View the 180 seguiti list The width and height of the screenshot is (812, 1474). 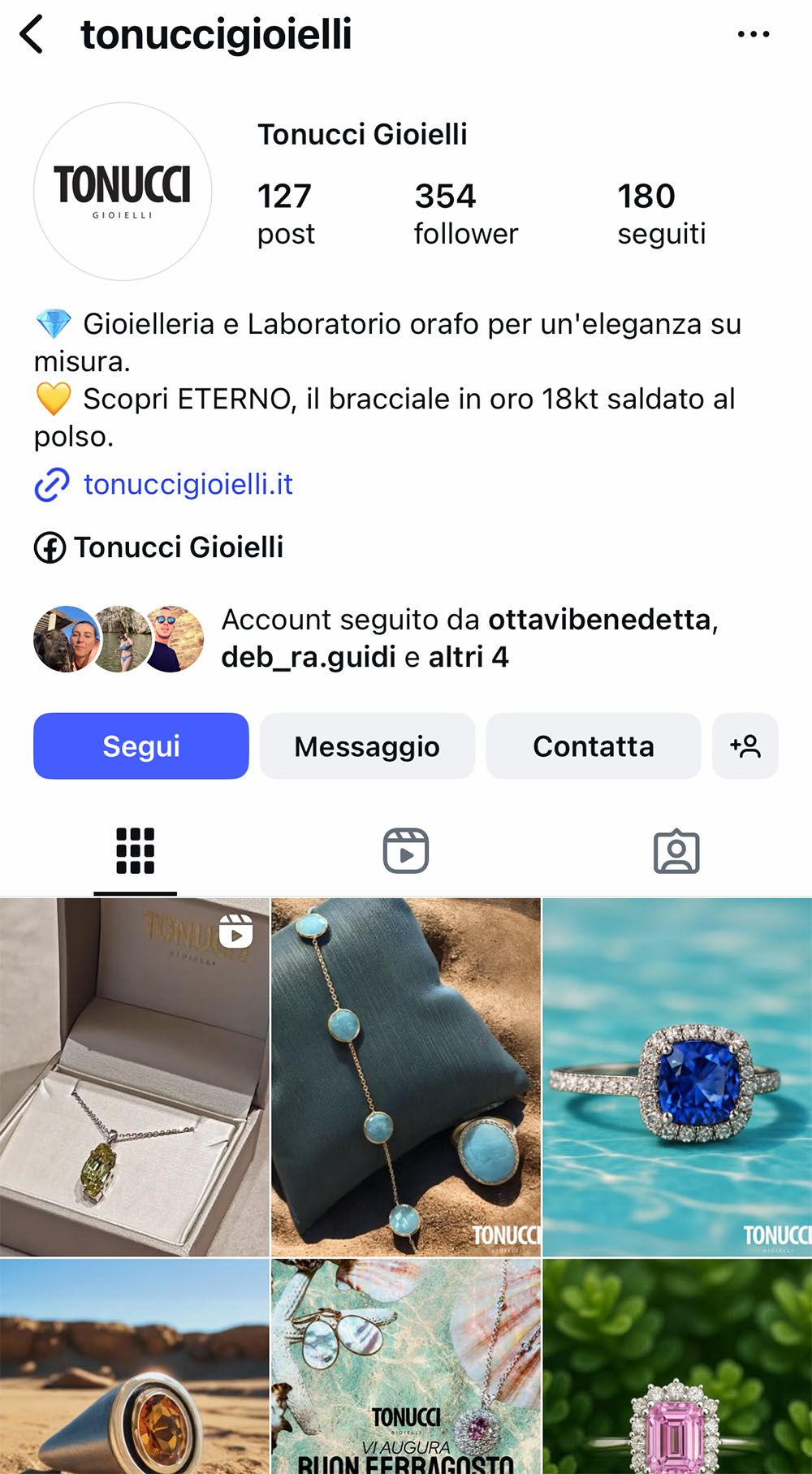pyautogui.click(x=661, y=214)
